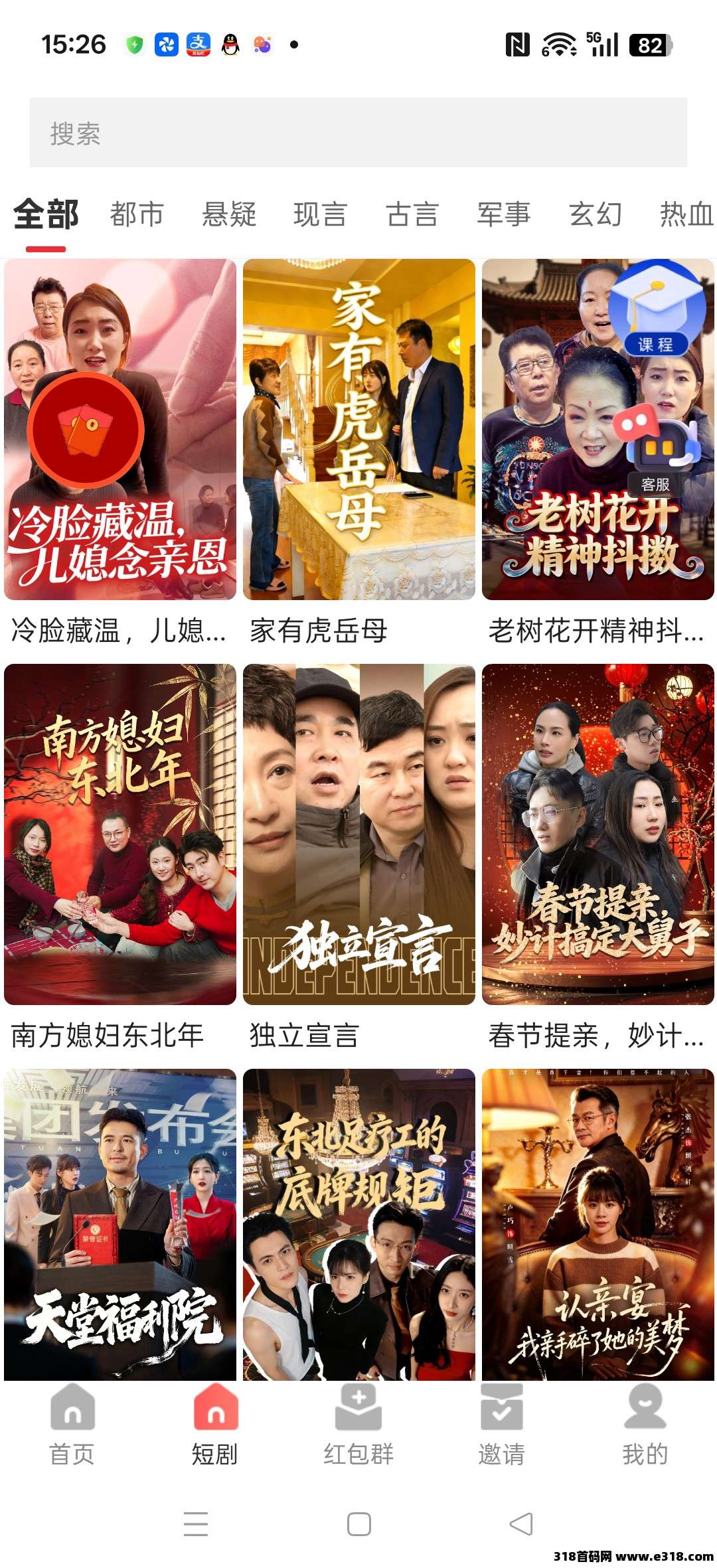Open the 玄幻 category tab
Screen dimensions: 717x1568
pyautogui.click(x=596, y=214)
